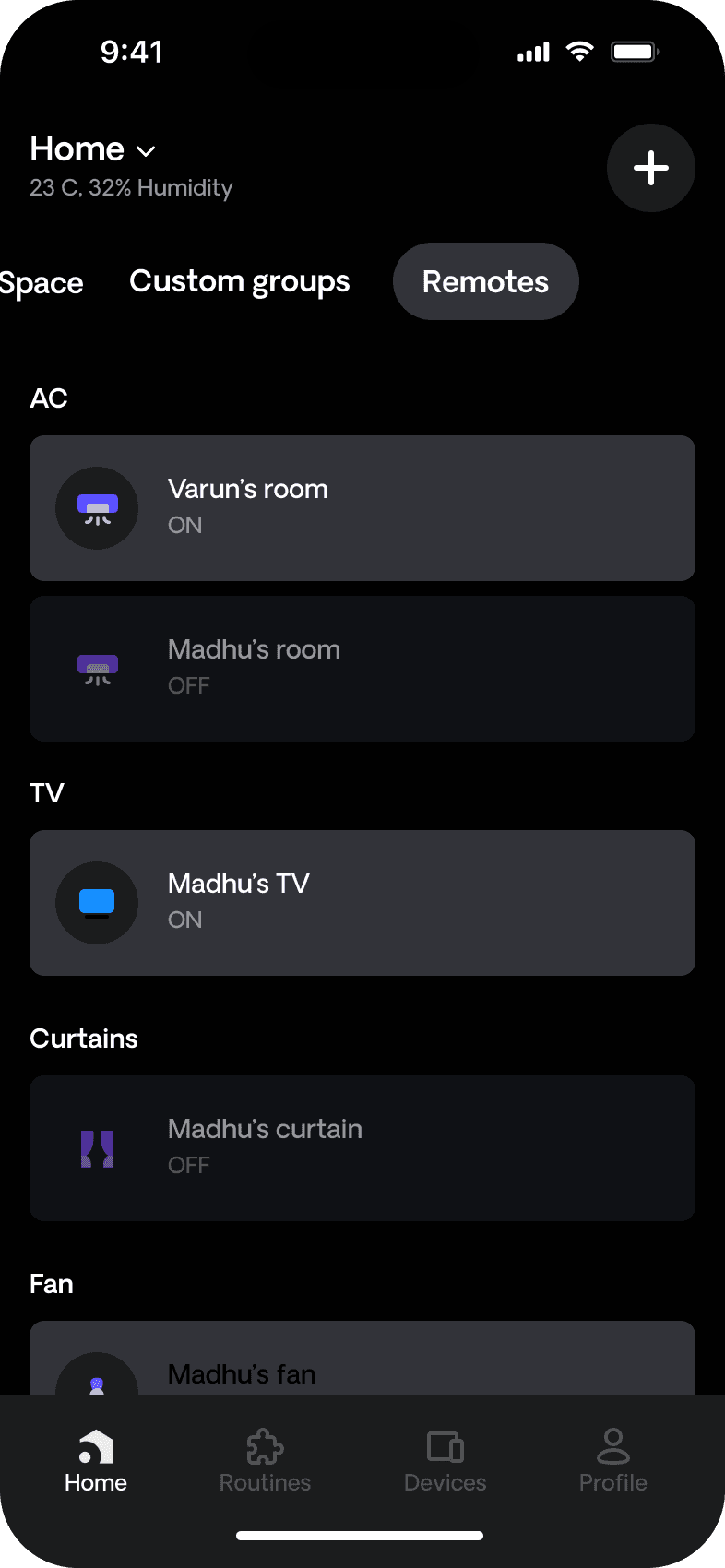Screen dimensions: 725x1568
Task: Tap the plus button to add new
Action: 650,168
